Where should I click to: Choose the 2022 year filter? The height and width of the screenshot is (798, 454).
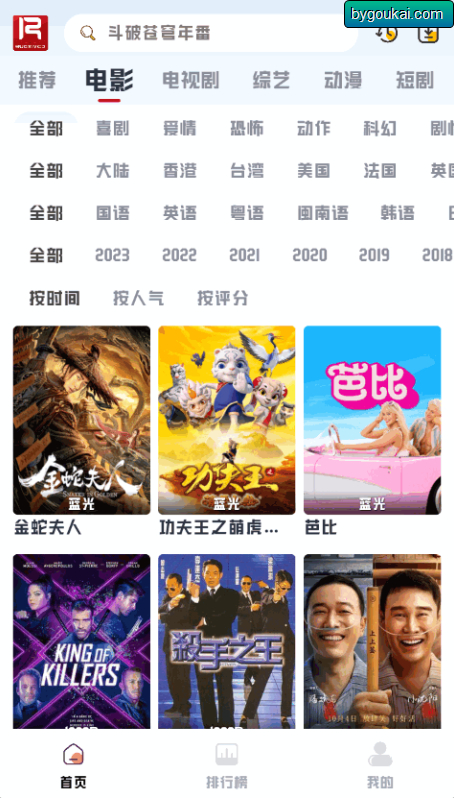pyautogui.click(x=179, y=255)
